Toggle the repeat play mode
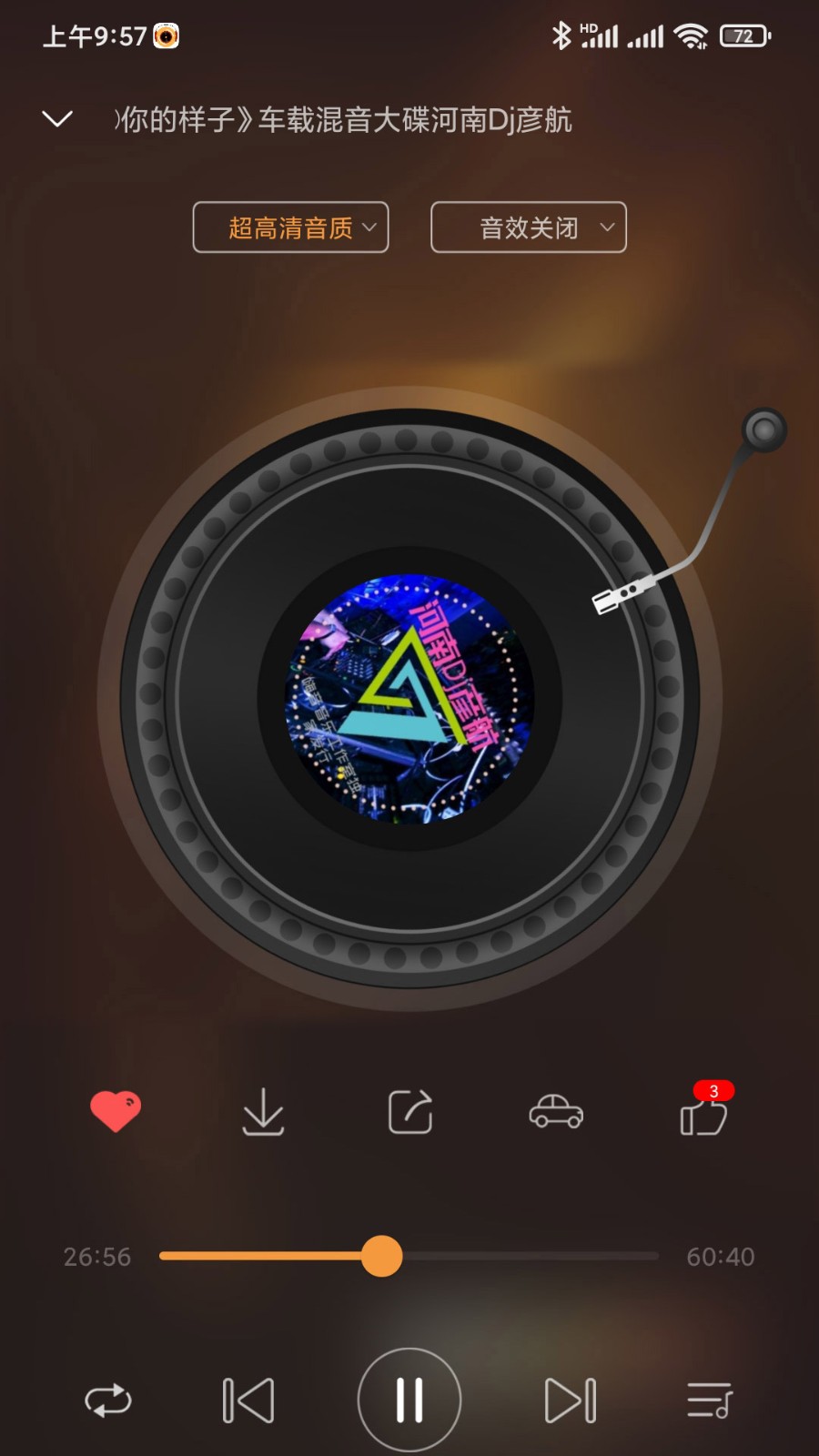 click(x=107, y=1399)
